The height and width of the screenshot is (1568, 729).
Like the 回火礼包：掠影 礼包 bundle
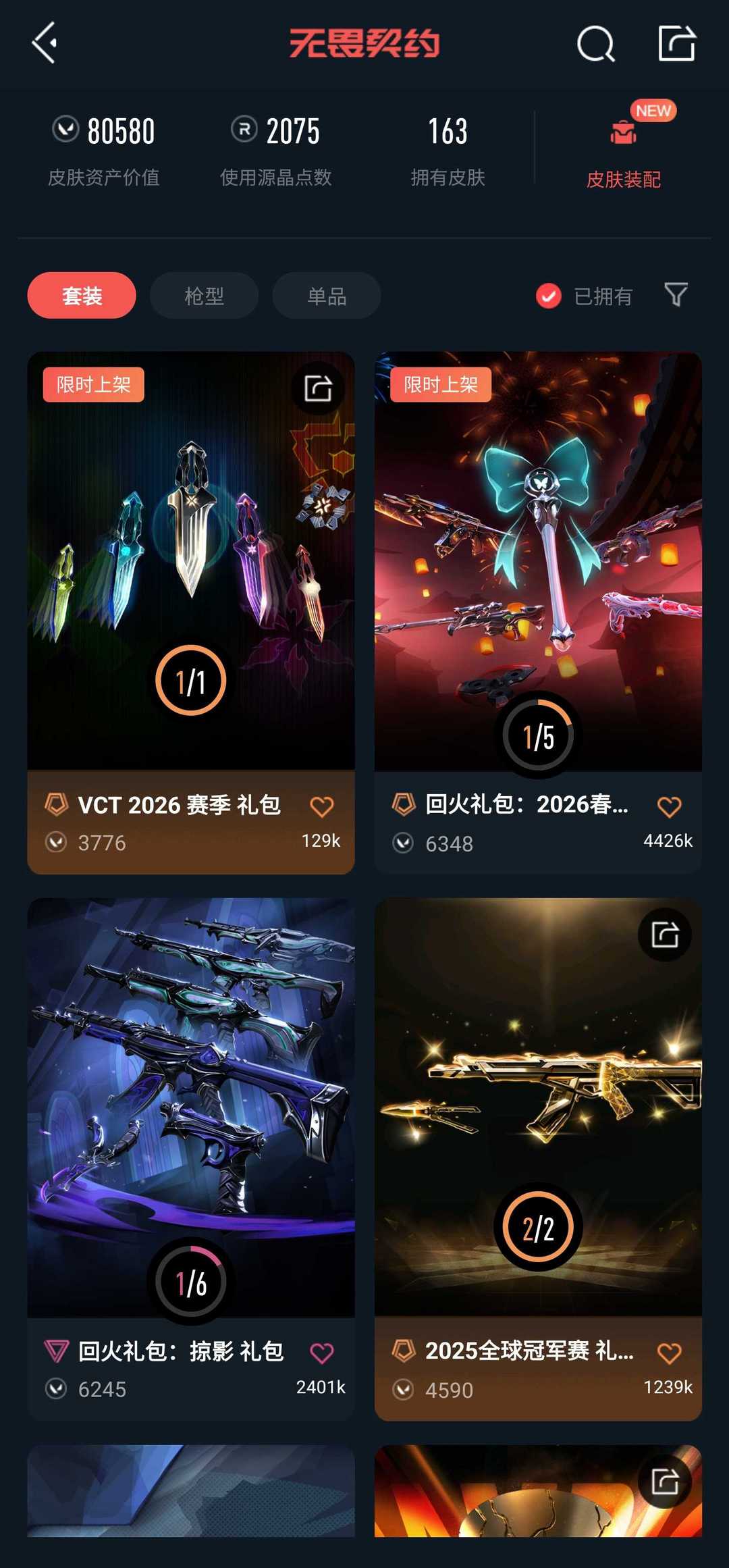tap(321, 1353)
